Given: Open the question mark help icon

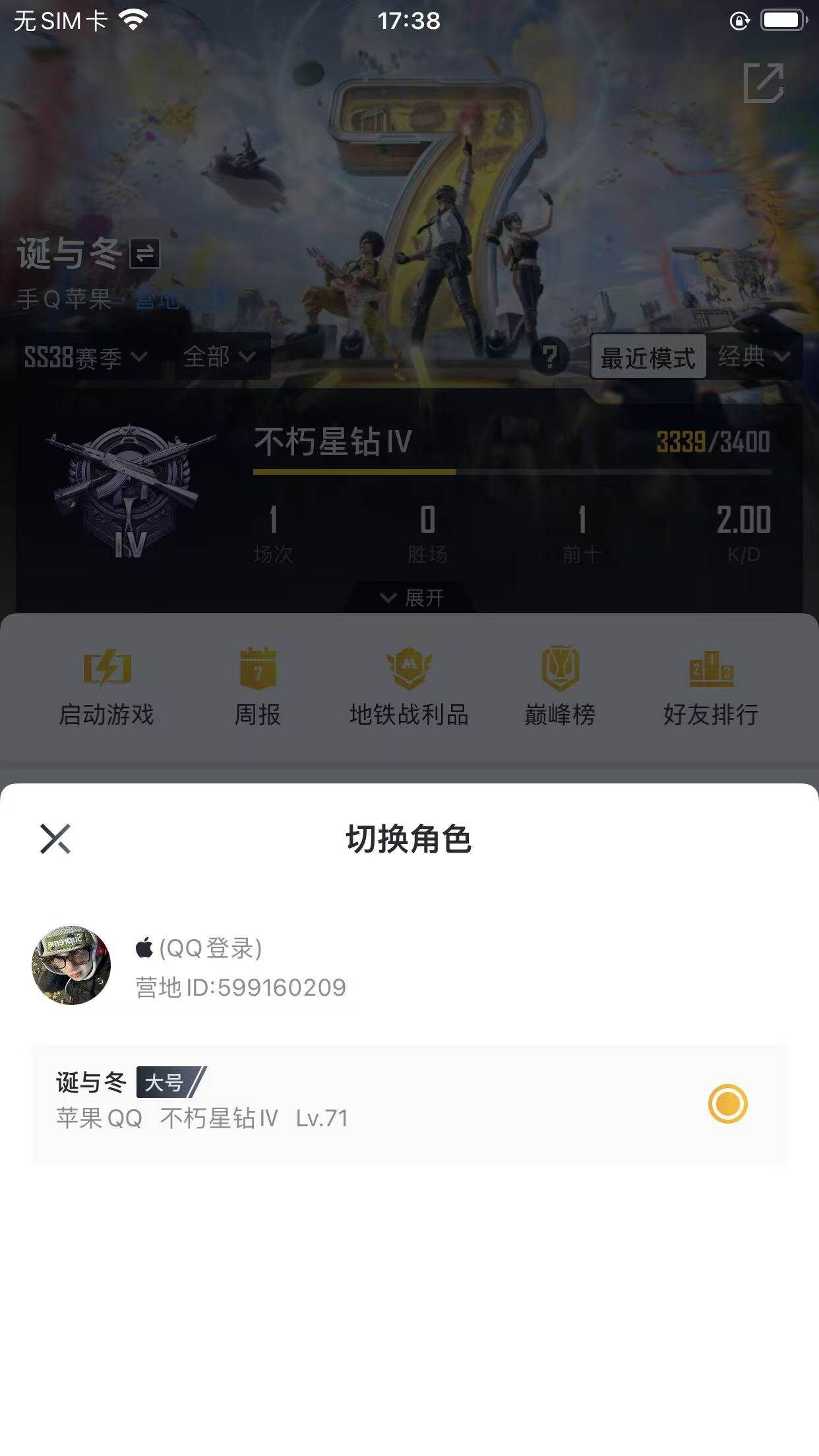Looking at the screenshot, I should point(552,357).
